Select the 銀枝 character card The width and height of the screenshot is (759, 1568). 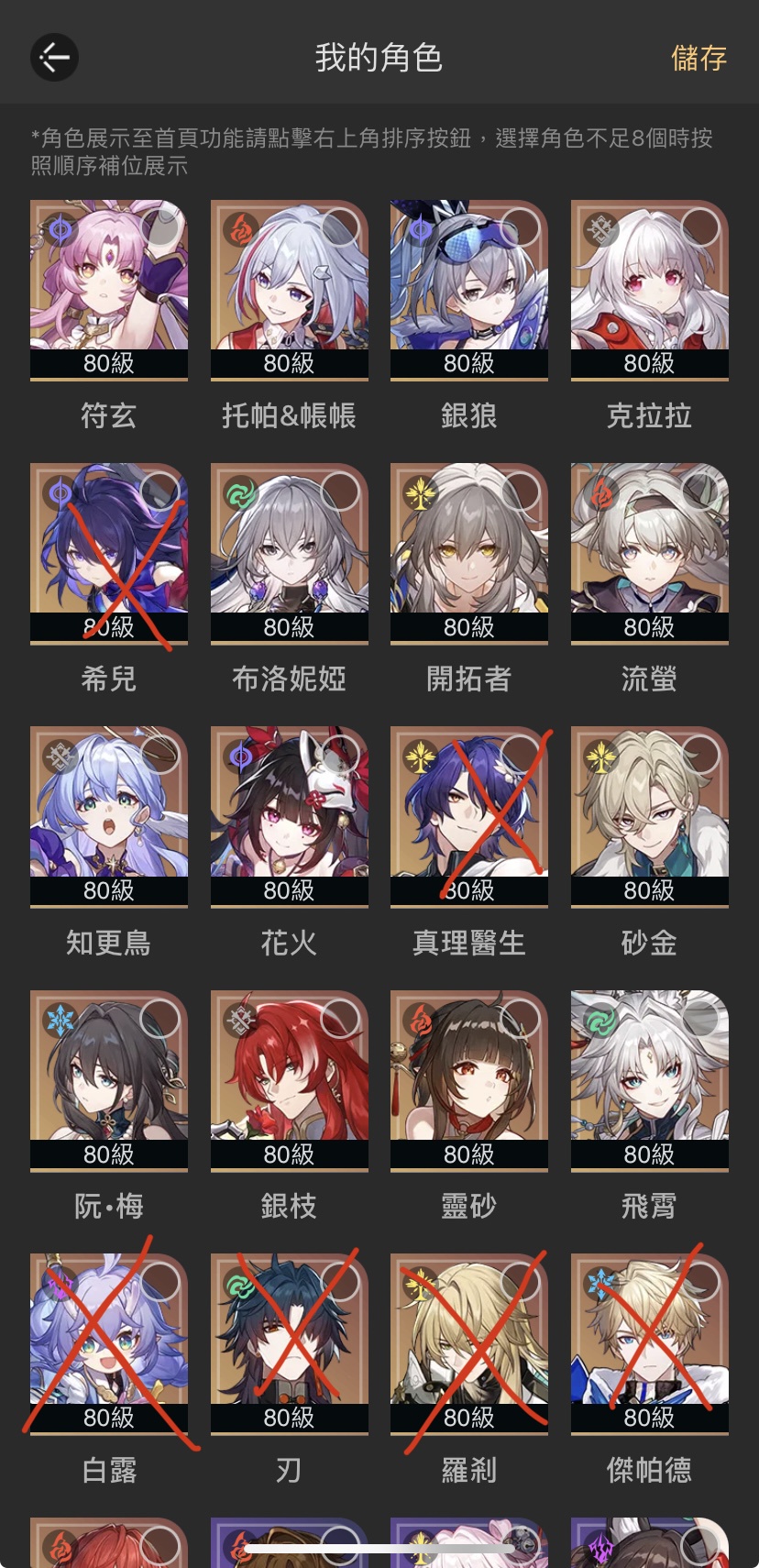pos(289,1079)
